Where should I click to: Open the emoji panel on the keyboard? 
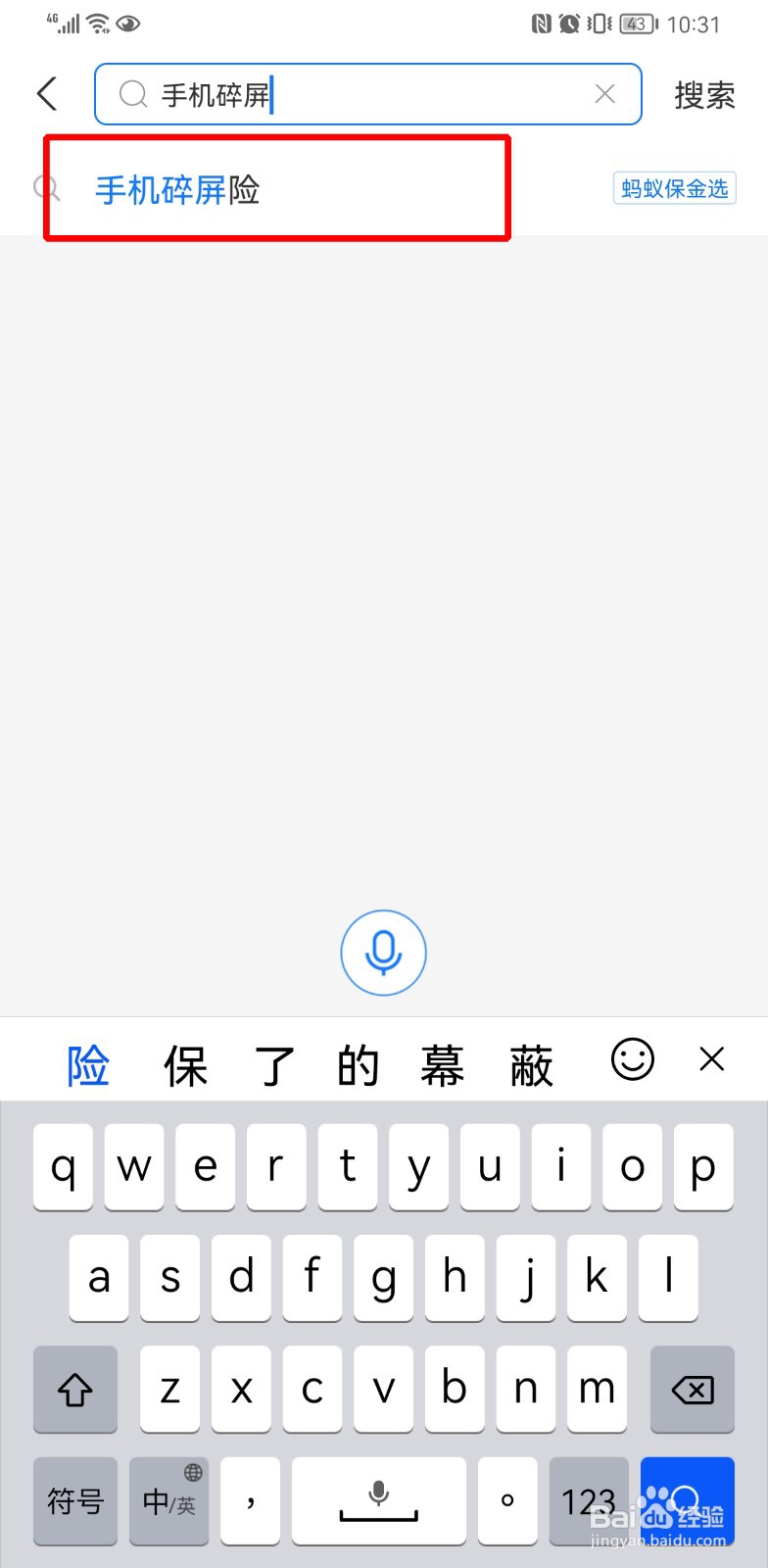pos(632,1060)
